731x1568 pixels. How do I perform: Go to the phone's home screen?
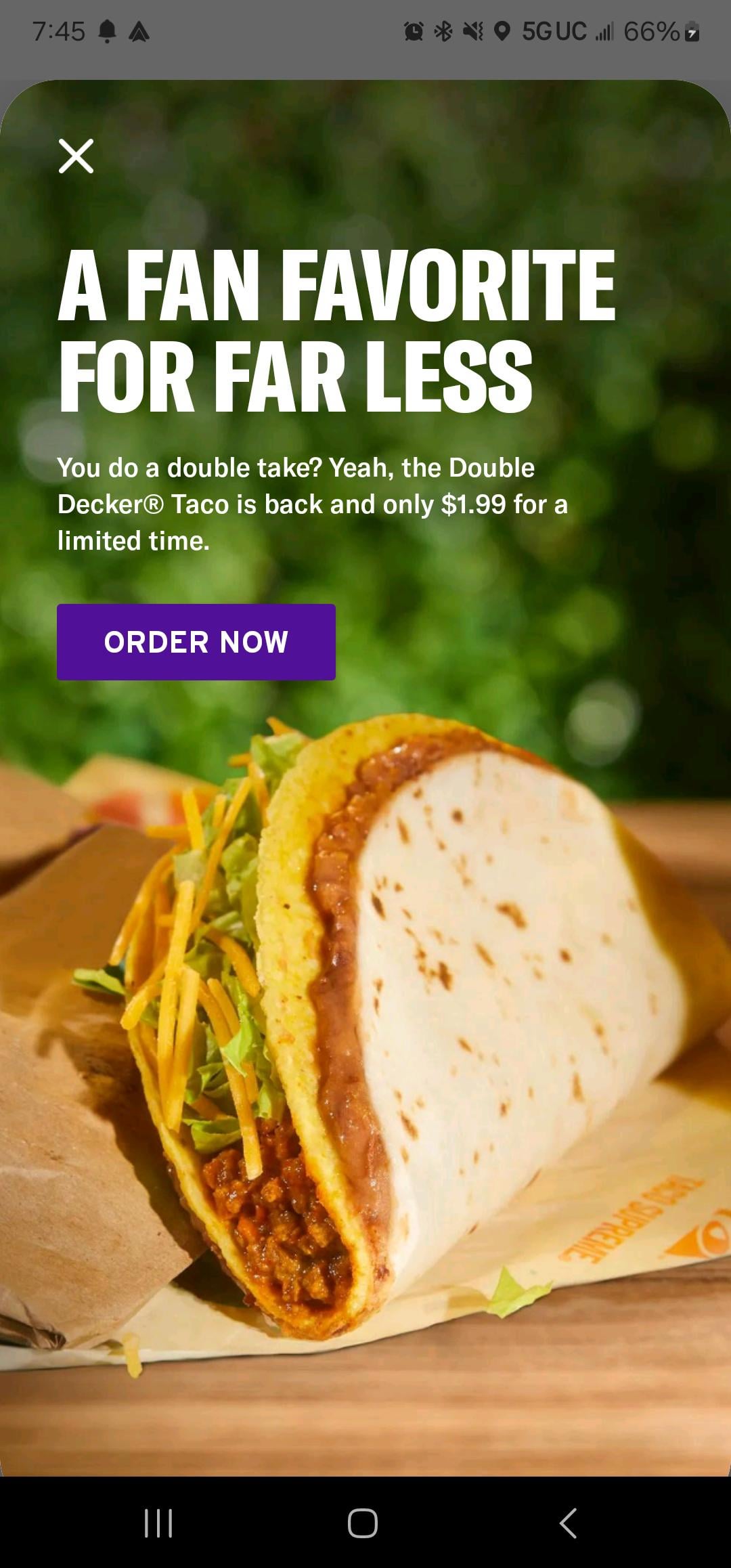coord(363,1523)
